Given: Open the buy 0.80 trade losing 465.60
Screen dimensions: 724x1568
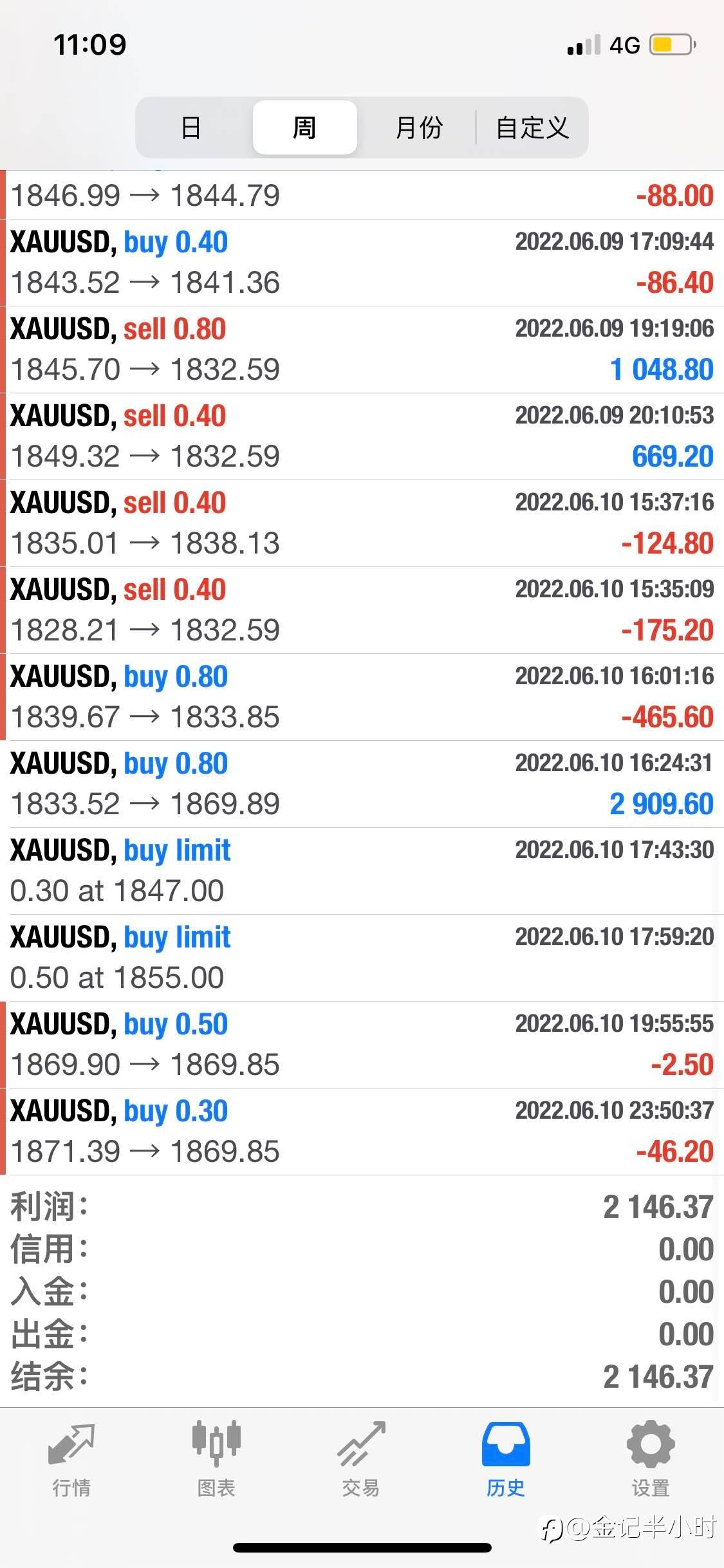Looking at the screenshot, I should [x=362, y=697].
